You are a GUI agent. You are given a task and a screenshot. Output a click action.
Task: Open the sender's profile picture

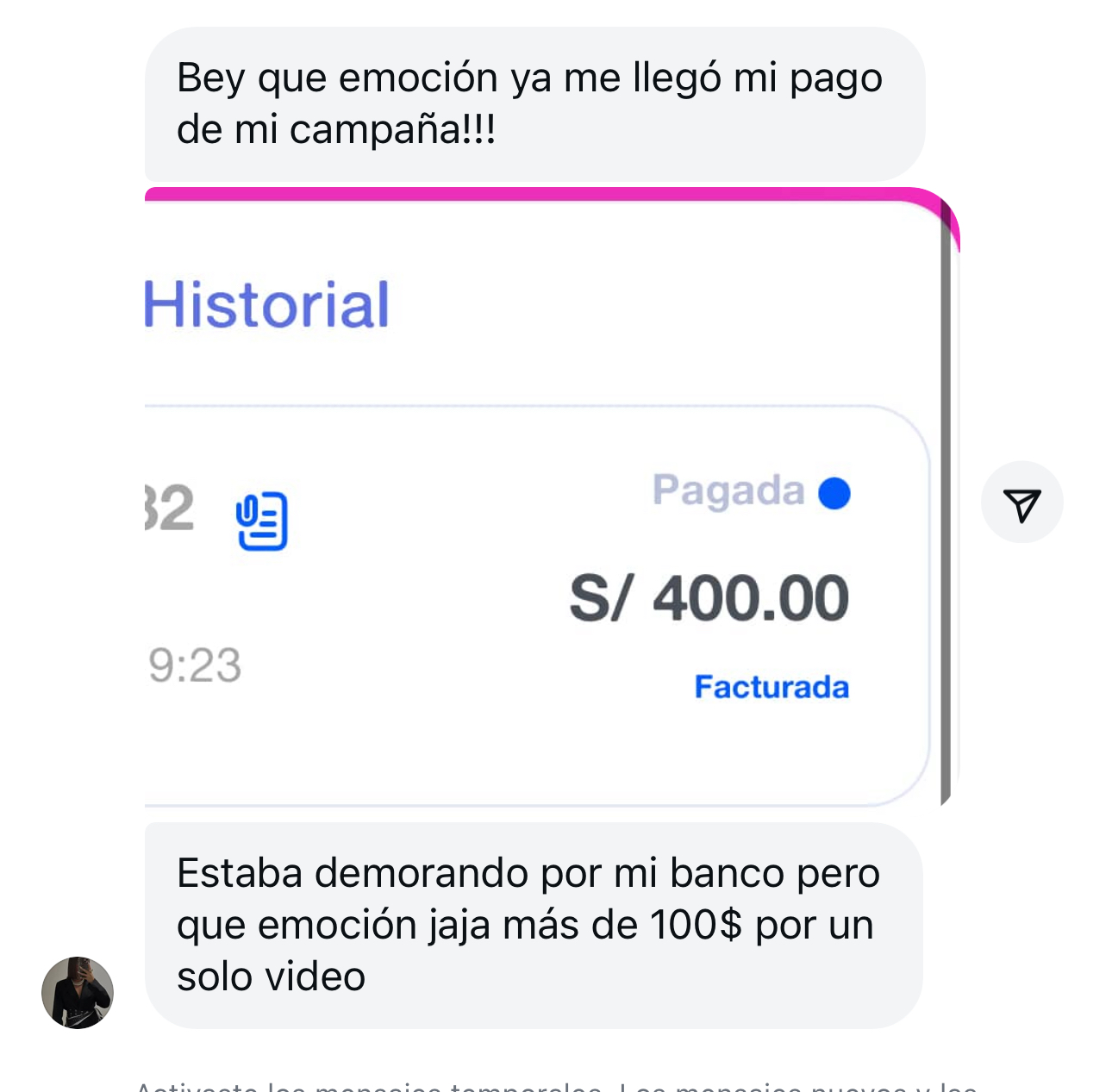pos(78,992)
